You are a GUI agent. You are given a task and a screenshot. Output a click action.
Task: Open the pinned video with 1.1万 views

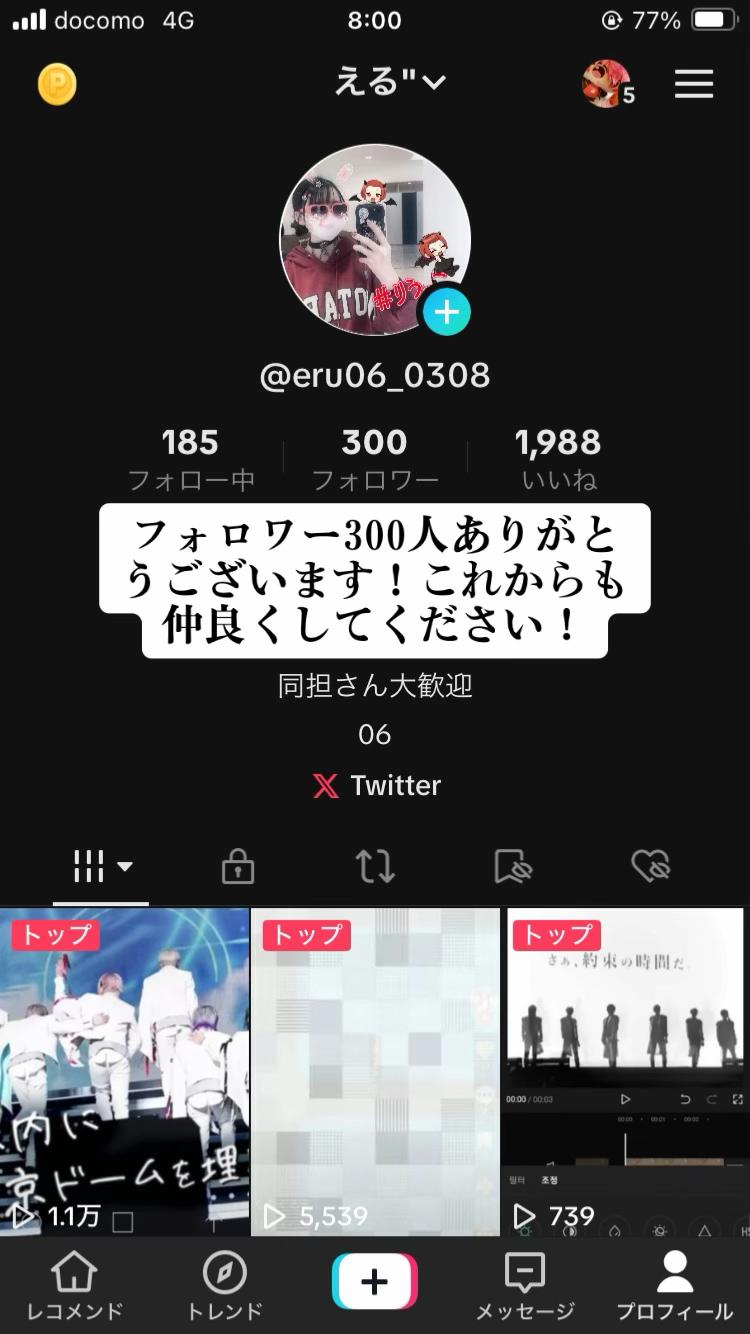coord(124,1070)
